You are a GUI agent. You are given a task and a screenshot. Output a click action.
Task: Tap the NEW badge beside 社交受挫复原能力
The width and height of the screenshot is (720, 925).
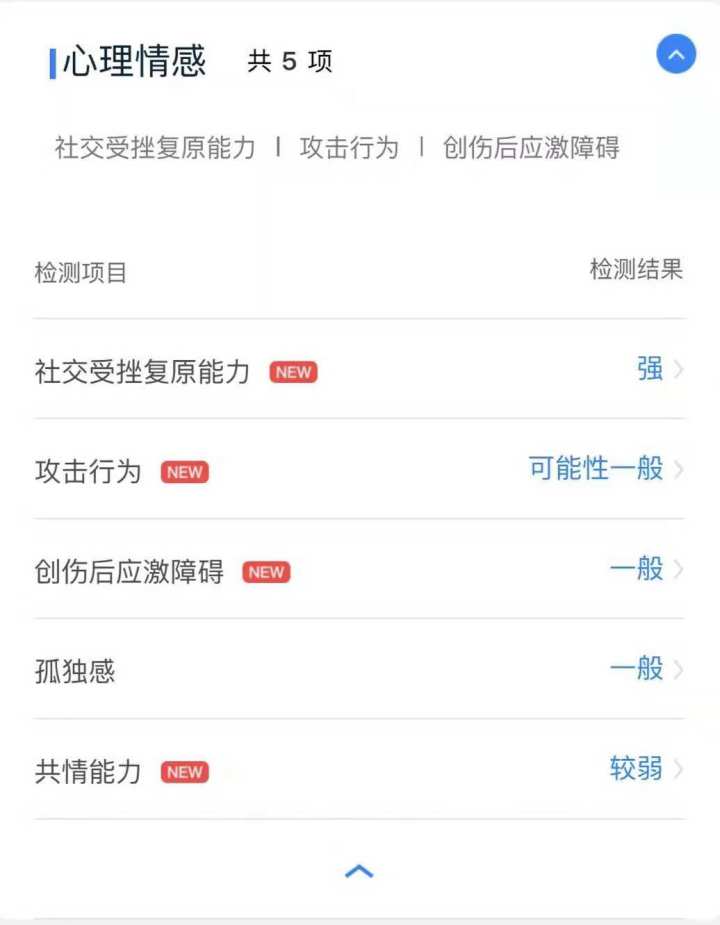pyautogui.click(x=292, y=371)
